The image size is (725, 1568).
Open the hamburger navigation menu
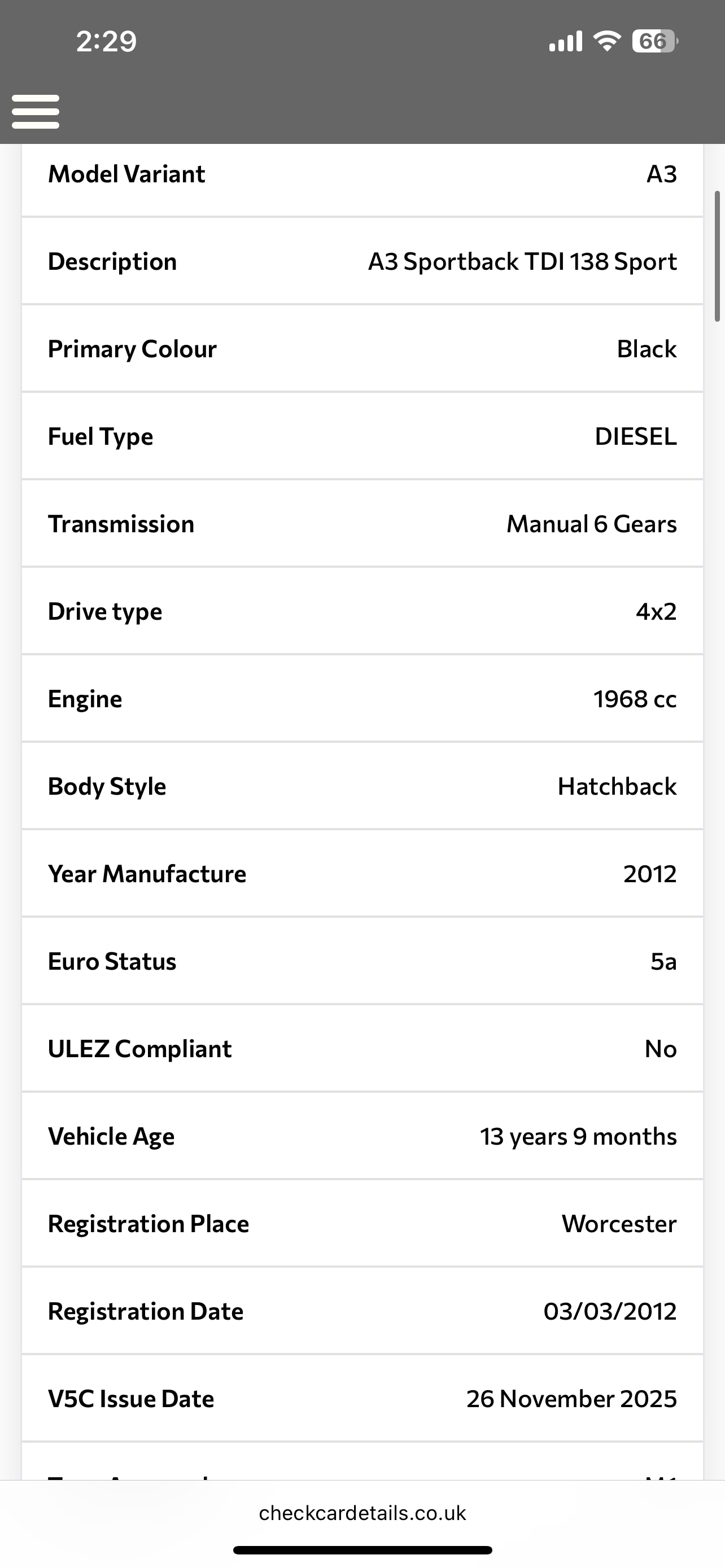pyautogui.click(x=34, y=111)
